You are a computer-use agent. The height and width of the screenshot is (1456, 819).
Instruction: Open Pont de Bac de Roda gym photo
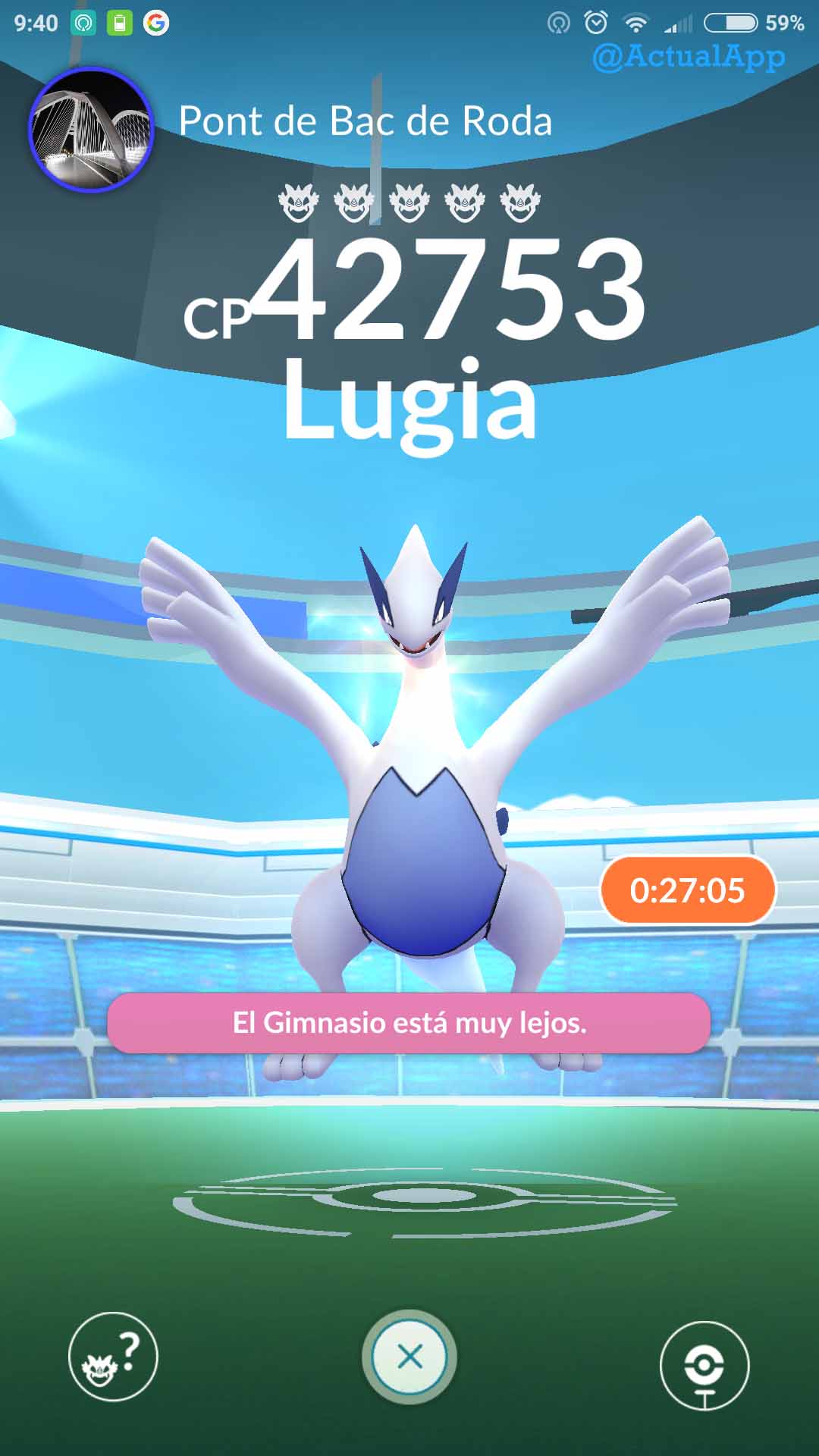click(91, 130)
